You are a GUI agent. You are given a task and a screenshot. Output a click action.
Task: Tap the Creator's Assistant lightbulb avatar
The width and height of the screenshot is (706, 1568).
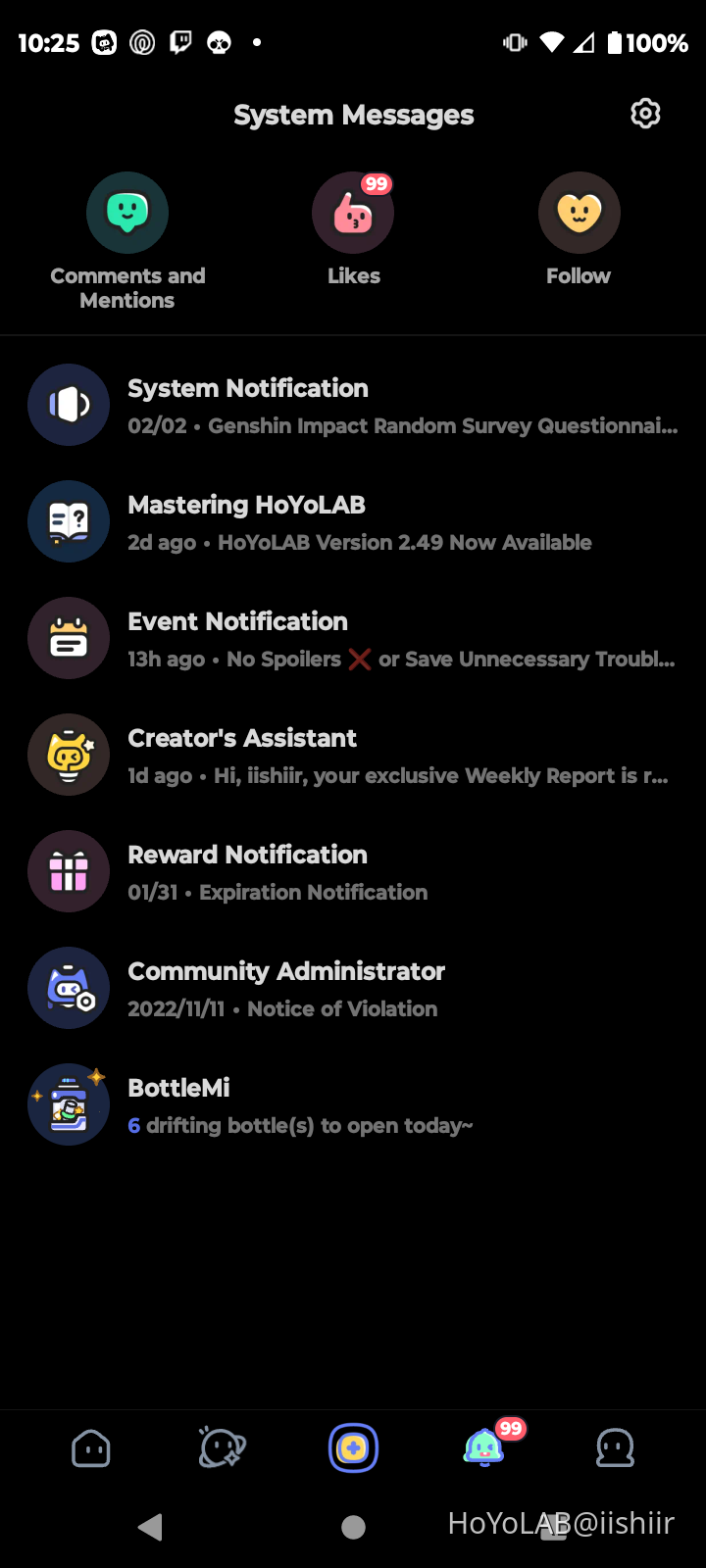pyautogui.click(x=68, y=755)
